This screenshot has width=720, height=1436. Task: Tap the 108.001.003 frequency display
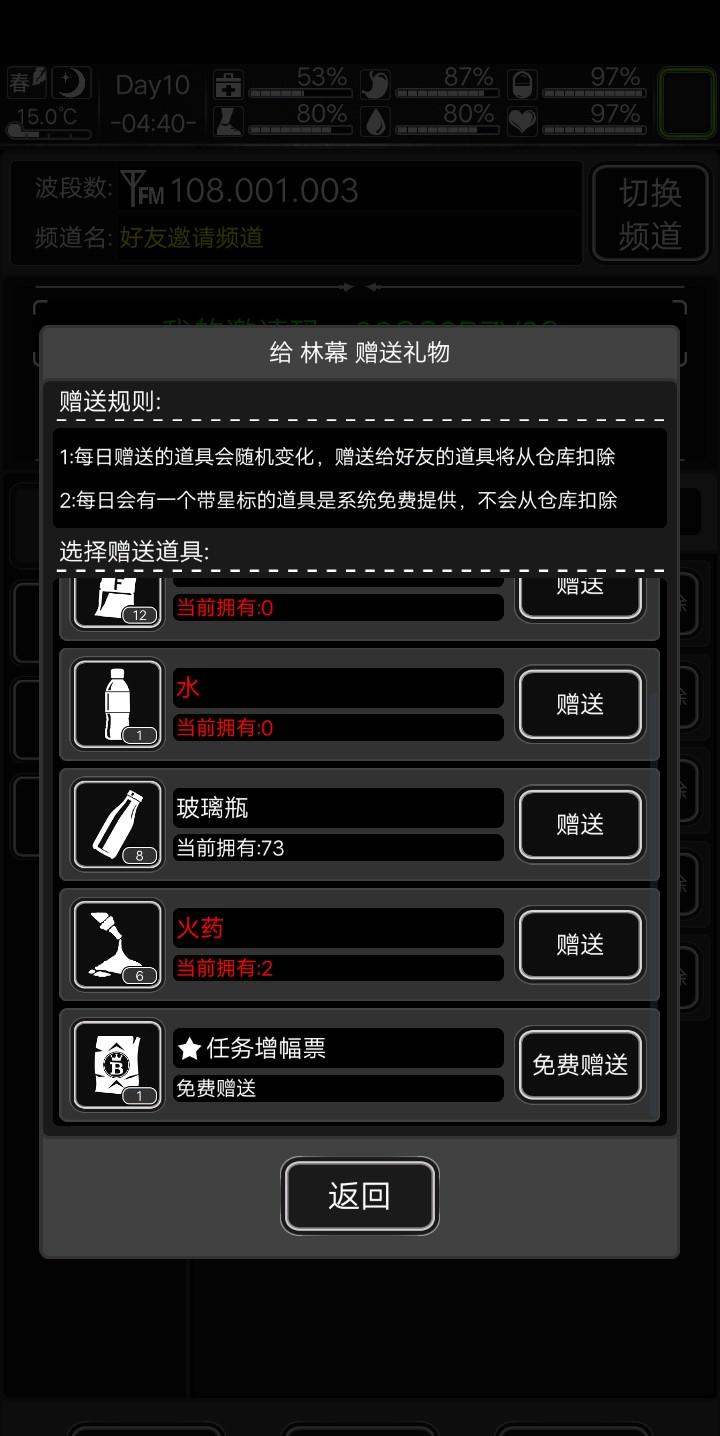point(265,190)
